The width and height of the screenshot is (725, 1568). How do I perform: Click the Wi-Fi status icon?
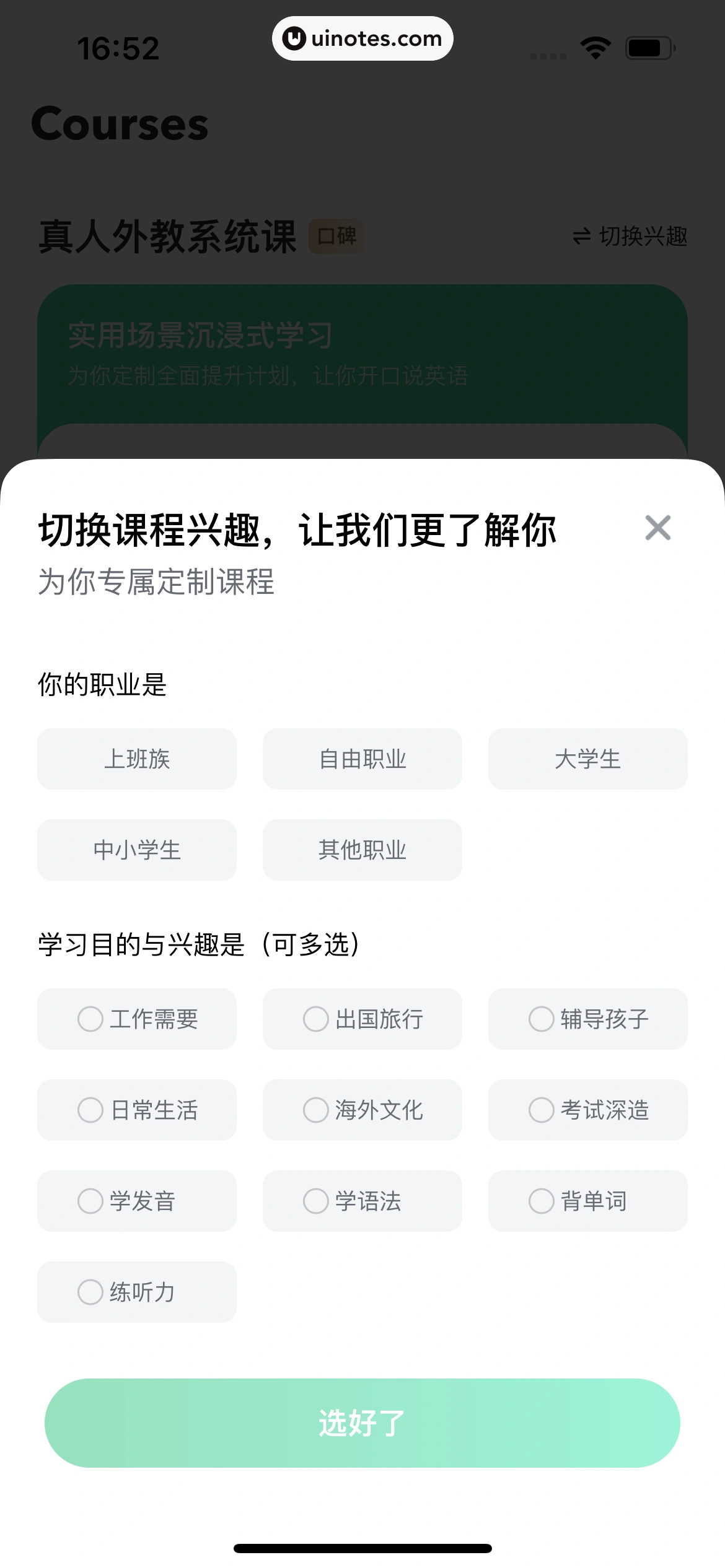[x=594, y=47]
